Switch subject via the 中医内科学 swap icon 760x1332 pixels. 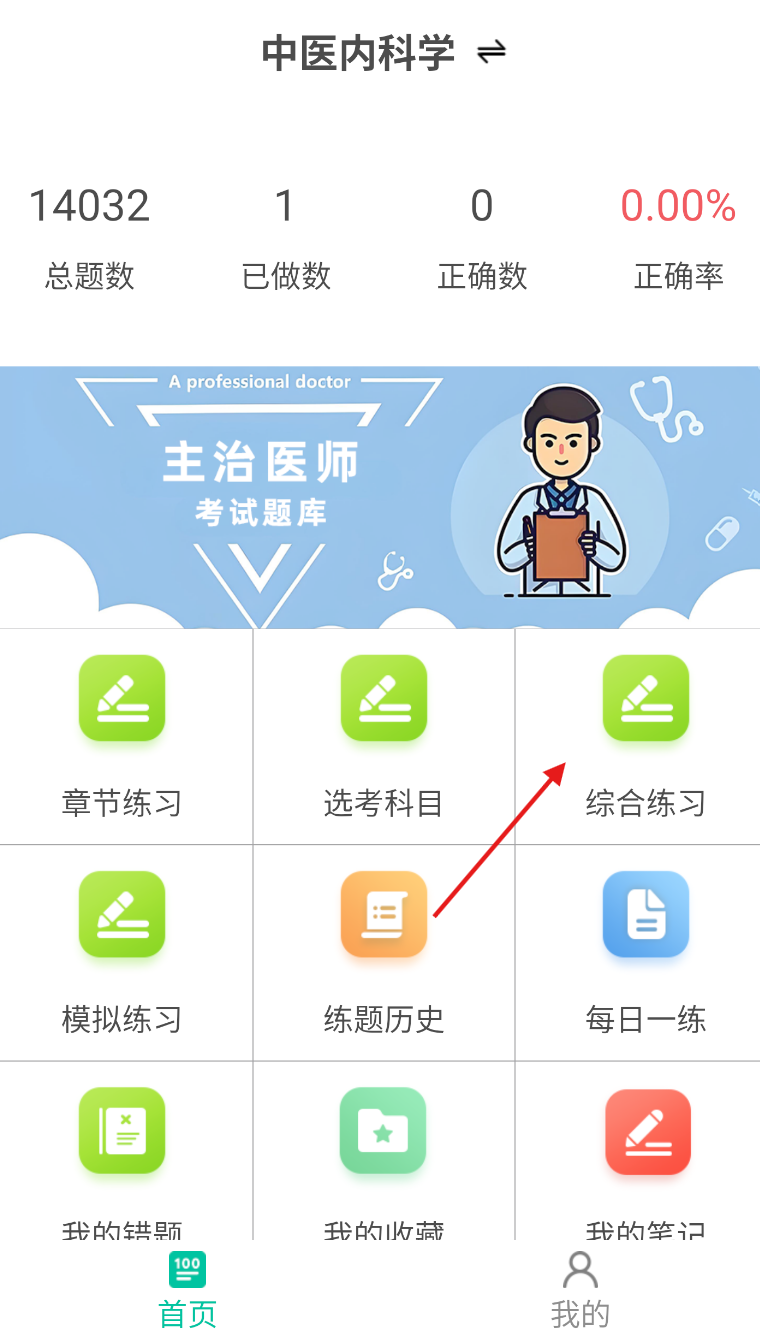(491, 52)
